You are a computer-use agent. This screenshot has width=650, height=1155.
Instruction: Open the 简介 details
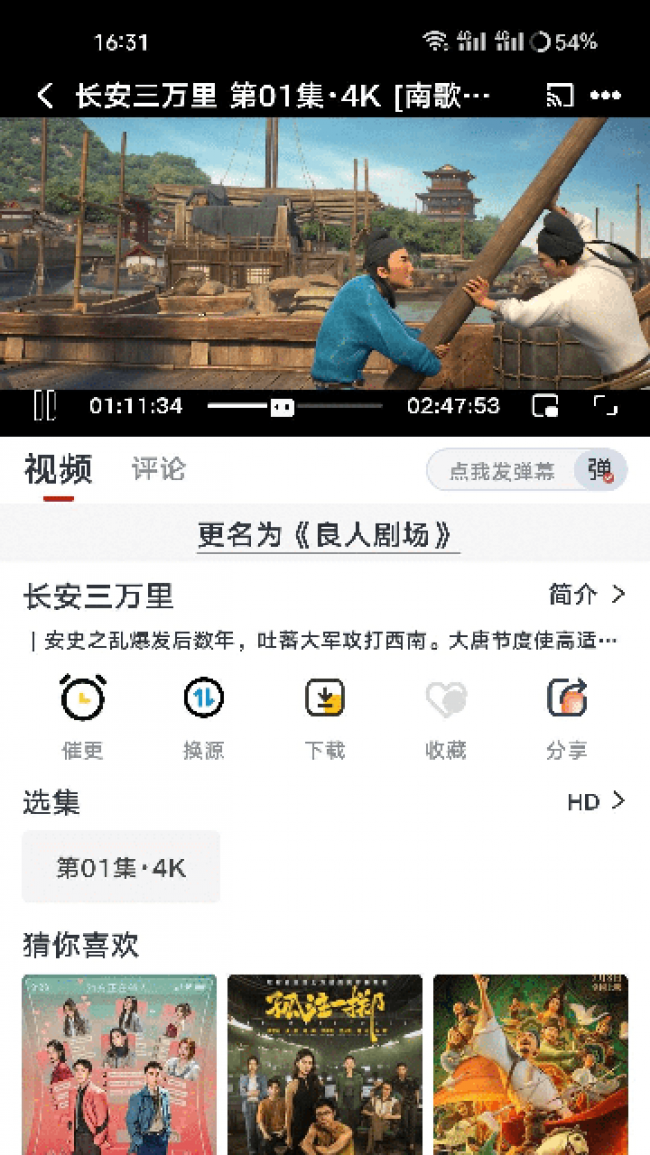(586, 595)
